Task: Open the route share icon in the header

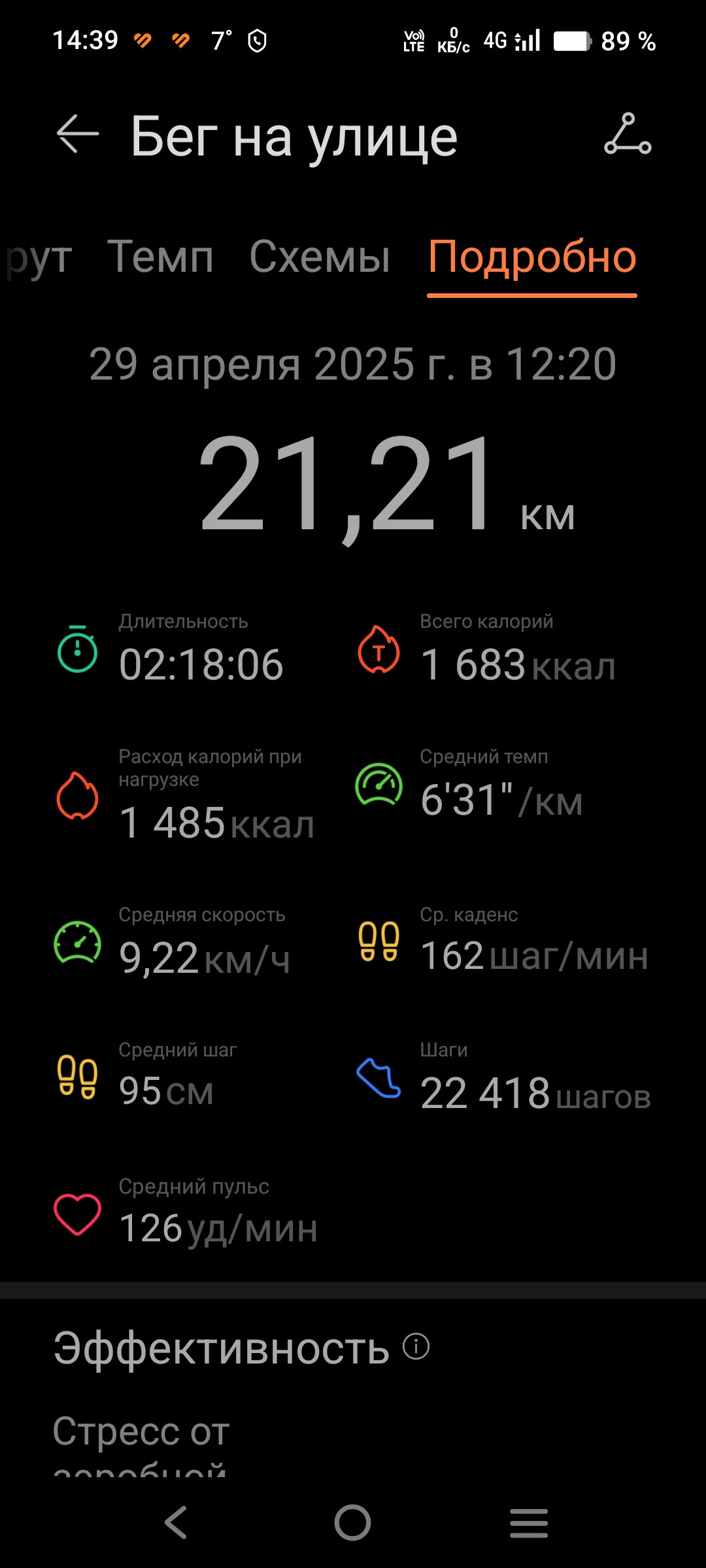Action: [628, 134]
